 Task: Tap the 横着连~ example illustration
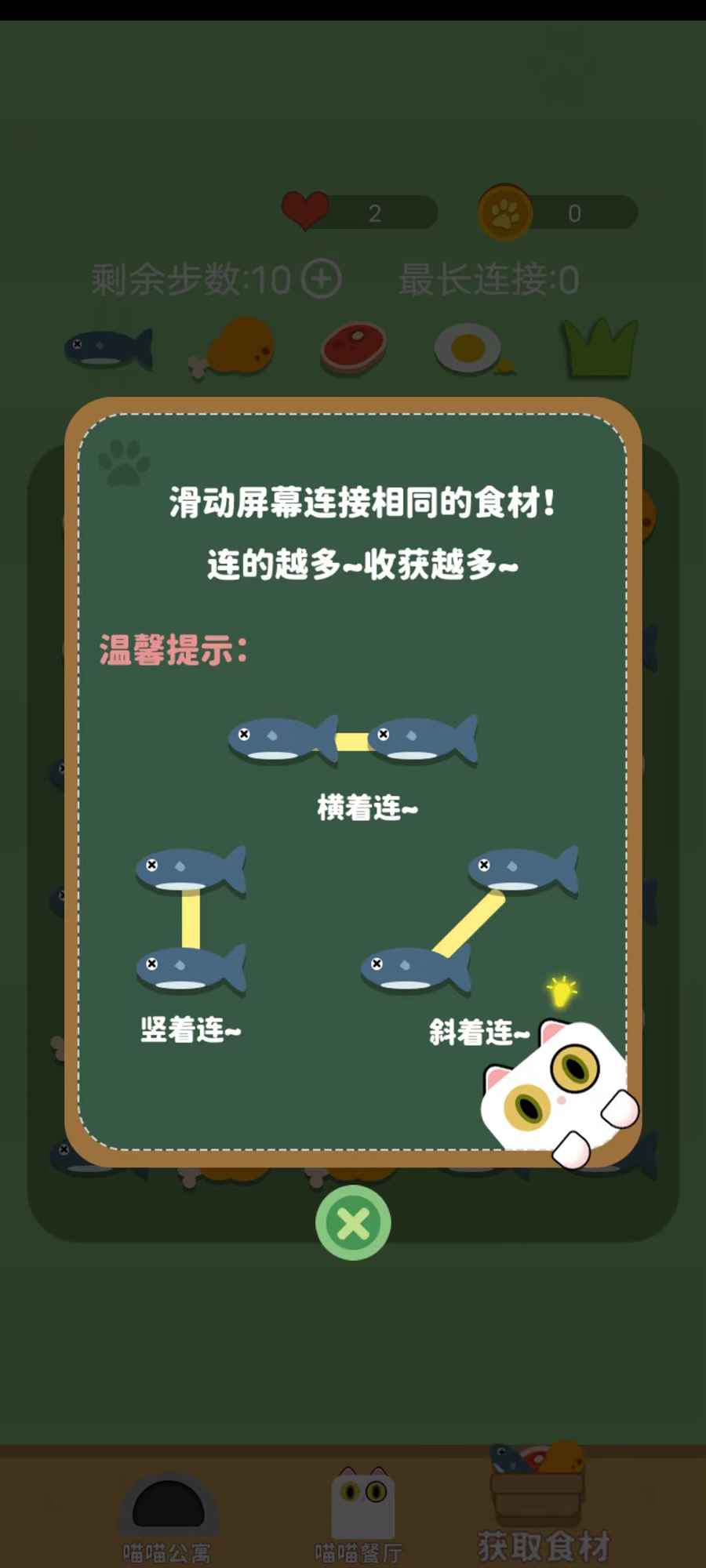click(x=353, y=741)
